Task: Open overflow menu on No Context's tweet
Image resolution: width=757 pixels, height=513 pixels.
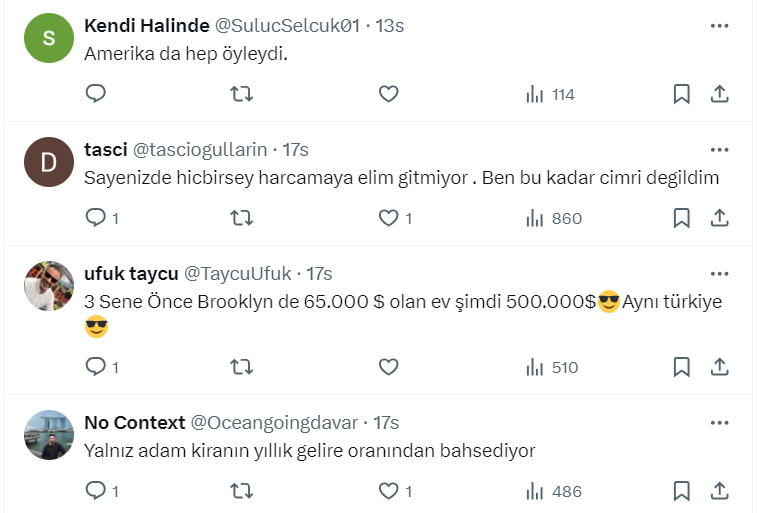Action: [718, 422]
